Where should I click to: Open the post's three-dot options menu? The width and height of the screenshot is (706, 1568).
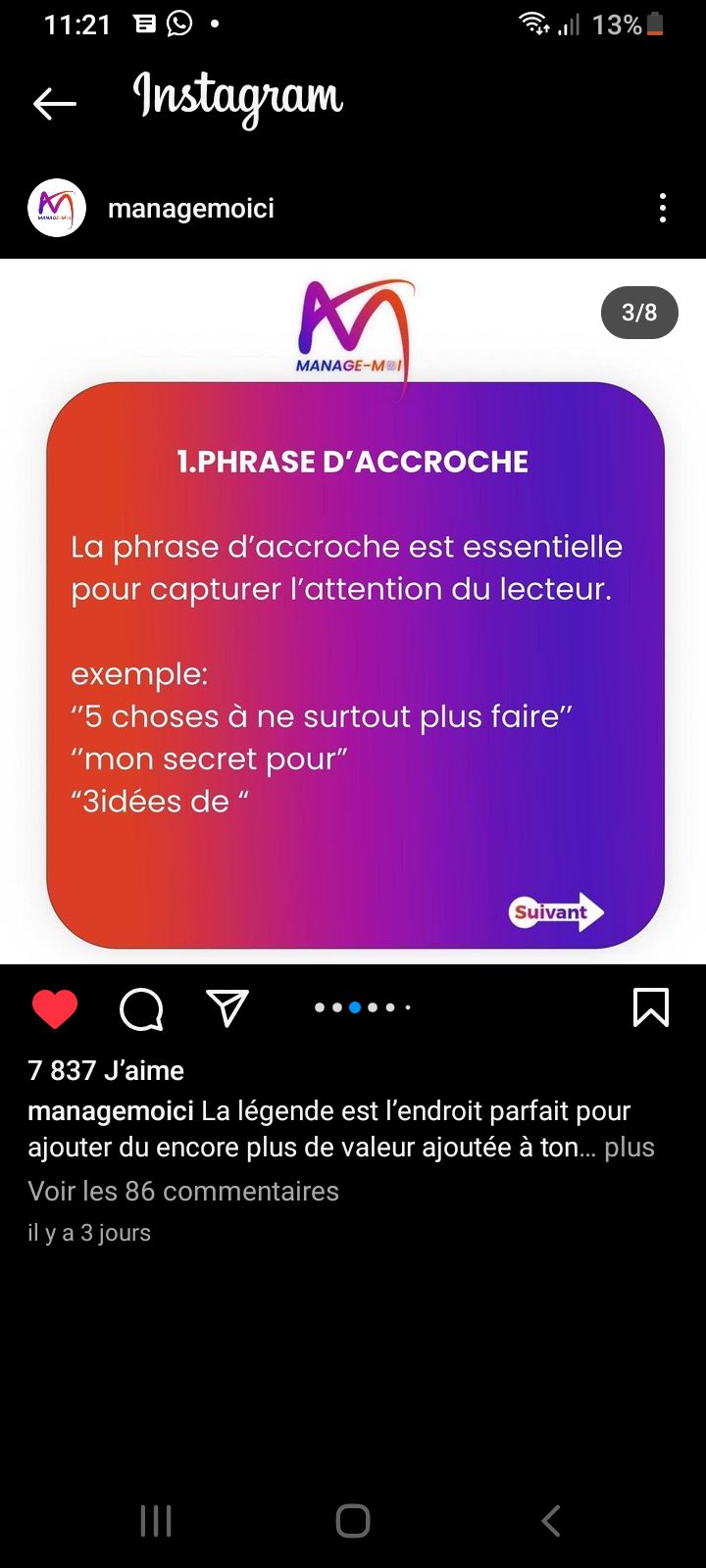[663, 208]
